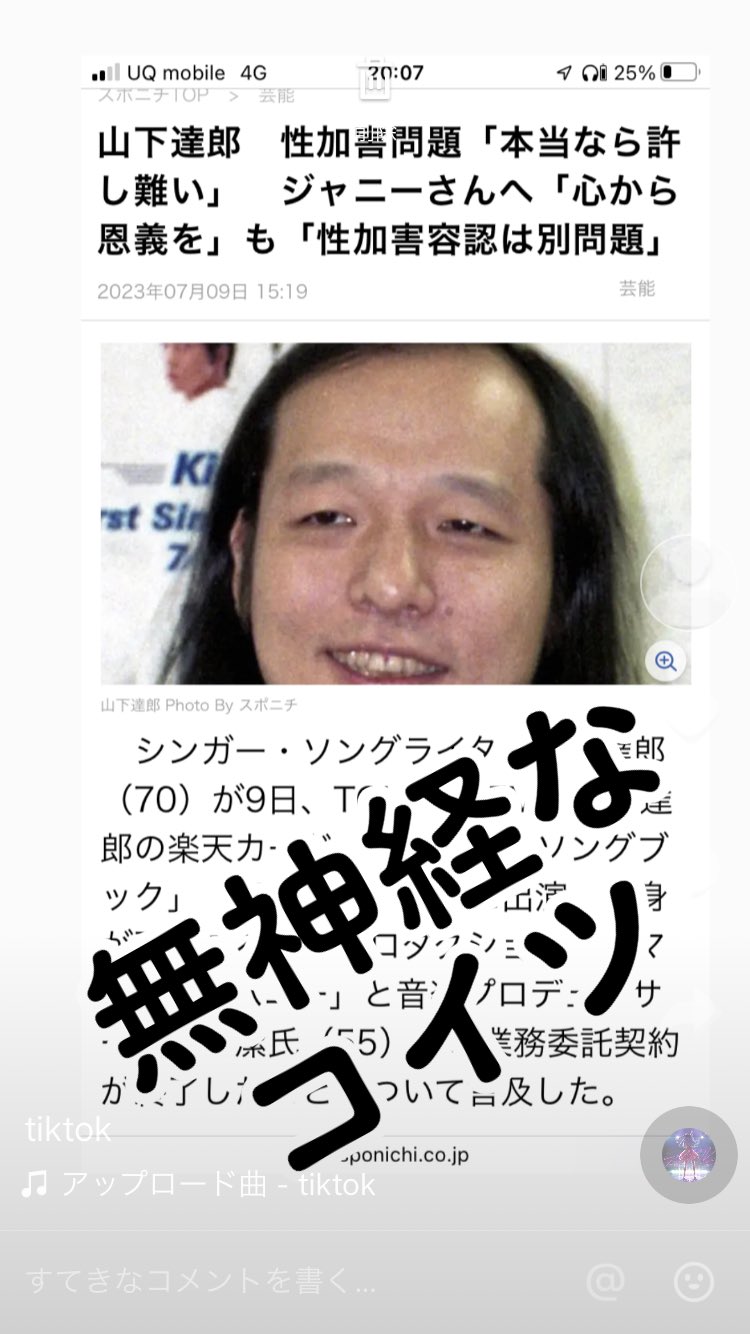
Task: Open the emoji picker icon
Action: pos(693,1281)
